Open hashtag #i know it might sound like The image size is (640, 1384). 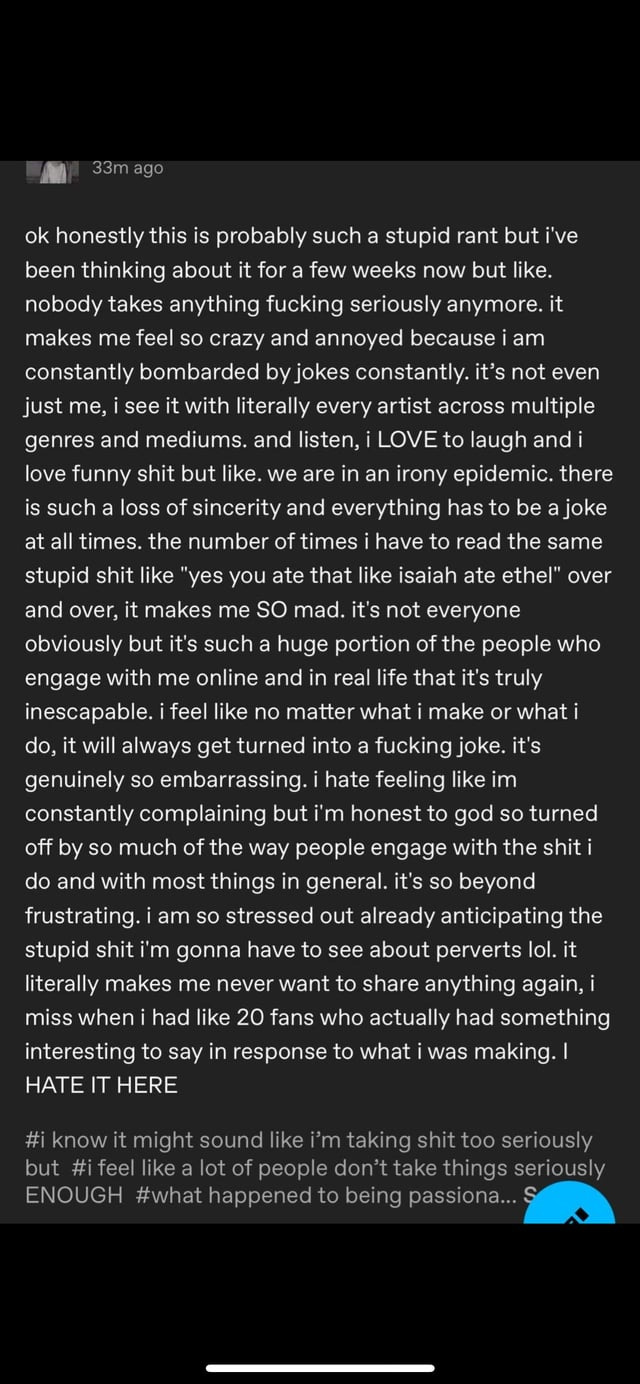click(x=309, y=1140)
